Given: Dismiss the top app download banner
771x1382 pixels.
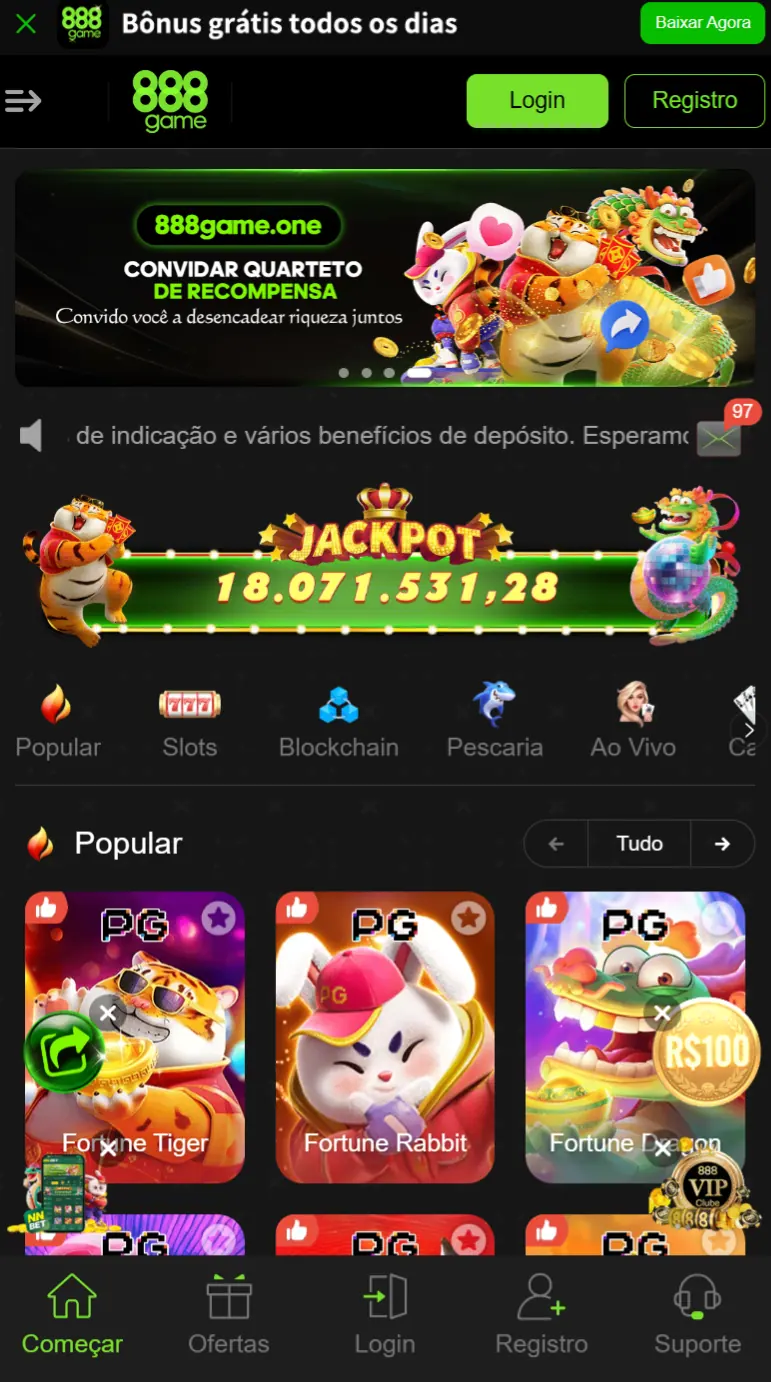Looking at the screenshot, I should point(26,23).
